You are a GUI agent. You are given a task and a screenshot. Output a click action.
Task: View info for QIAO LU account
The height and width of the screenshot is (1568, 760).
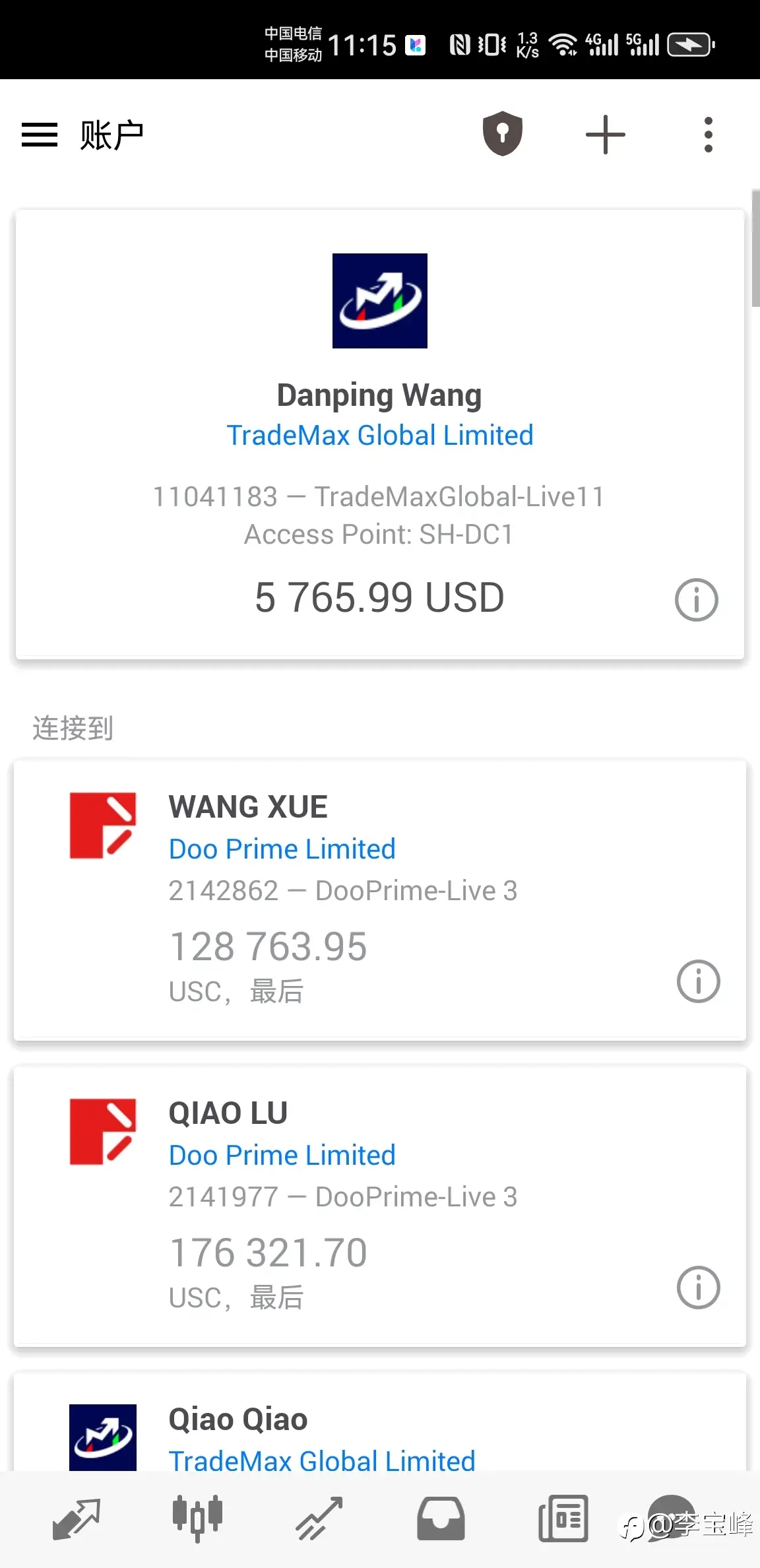(x=698, y=1288)
